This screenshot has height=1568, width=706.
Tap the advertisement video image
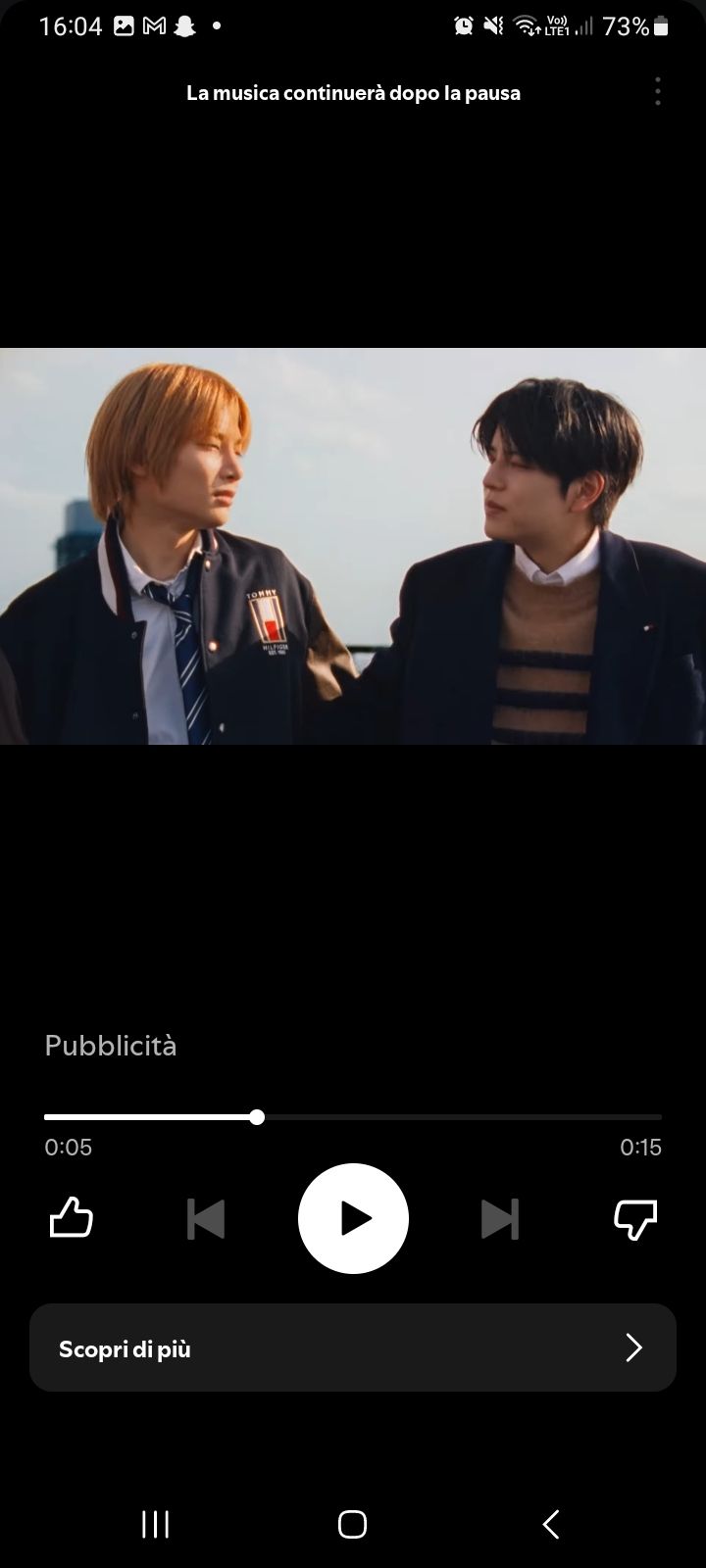(353, 546)
